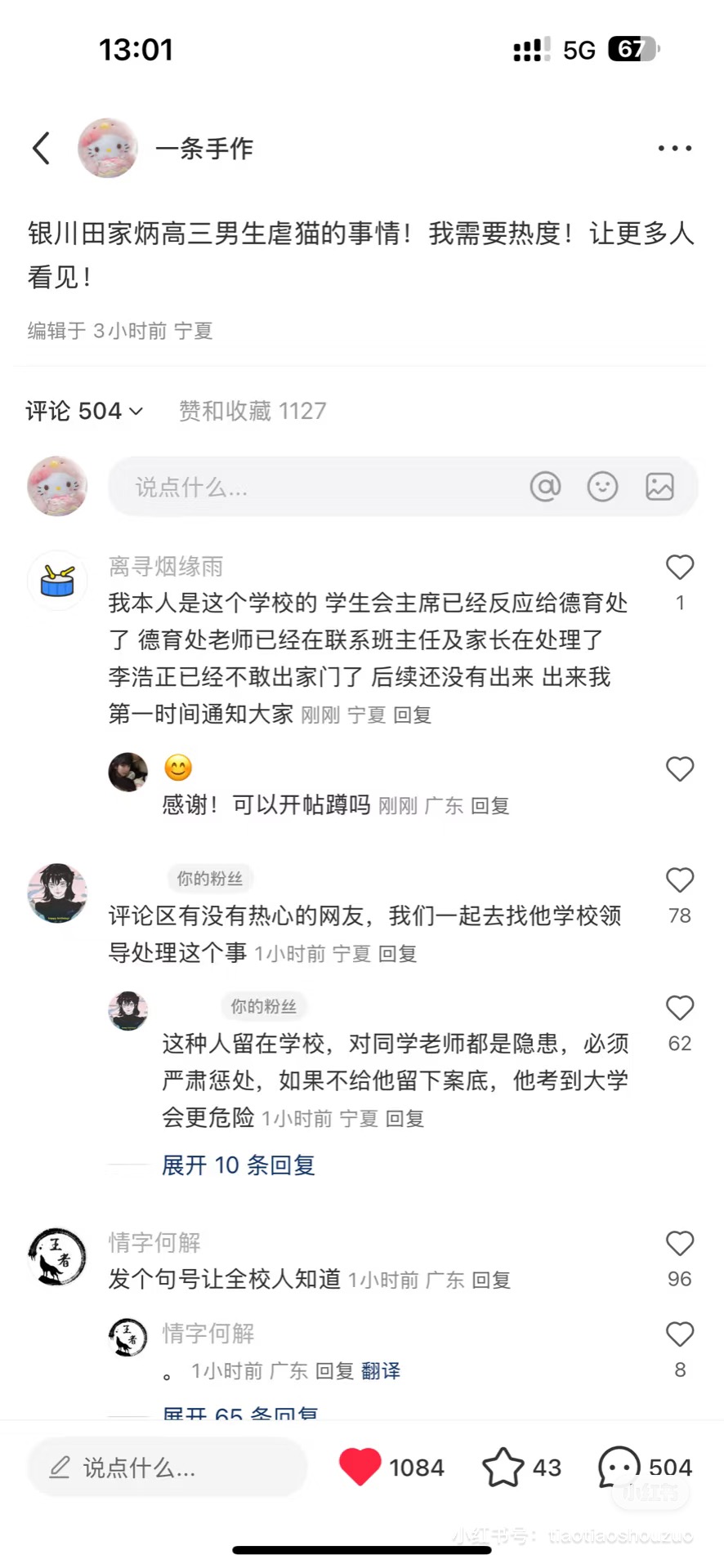Like 情字何解's 发个句号 comment
The image size is (724, 1568).
pyautogui.click(x=679, y=1244)
